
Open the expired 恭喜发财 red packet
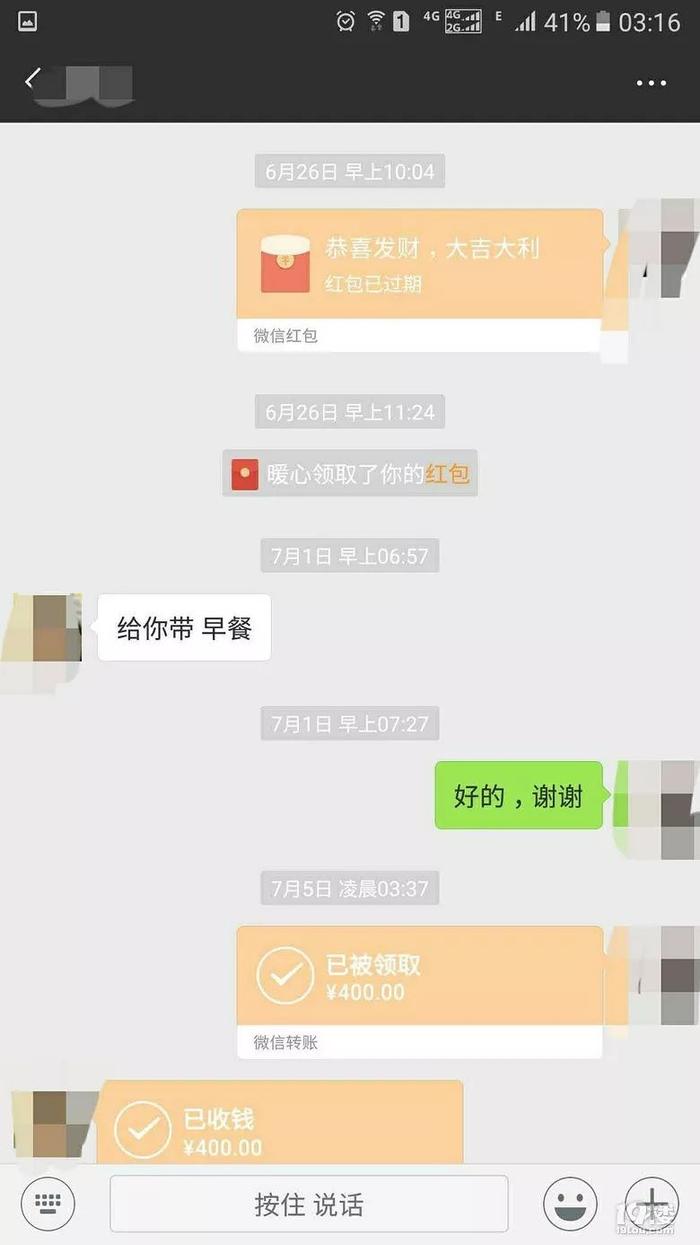(420, 265)
